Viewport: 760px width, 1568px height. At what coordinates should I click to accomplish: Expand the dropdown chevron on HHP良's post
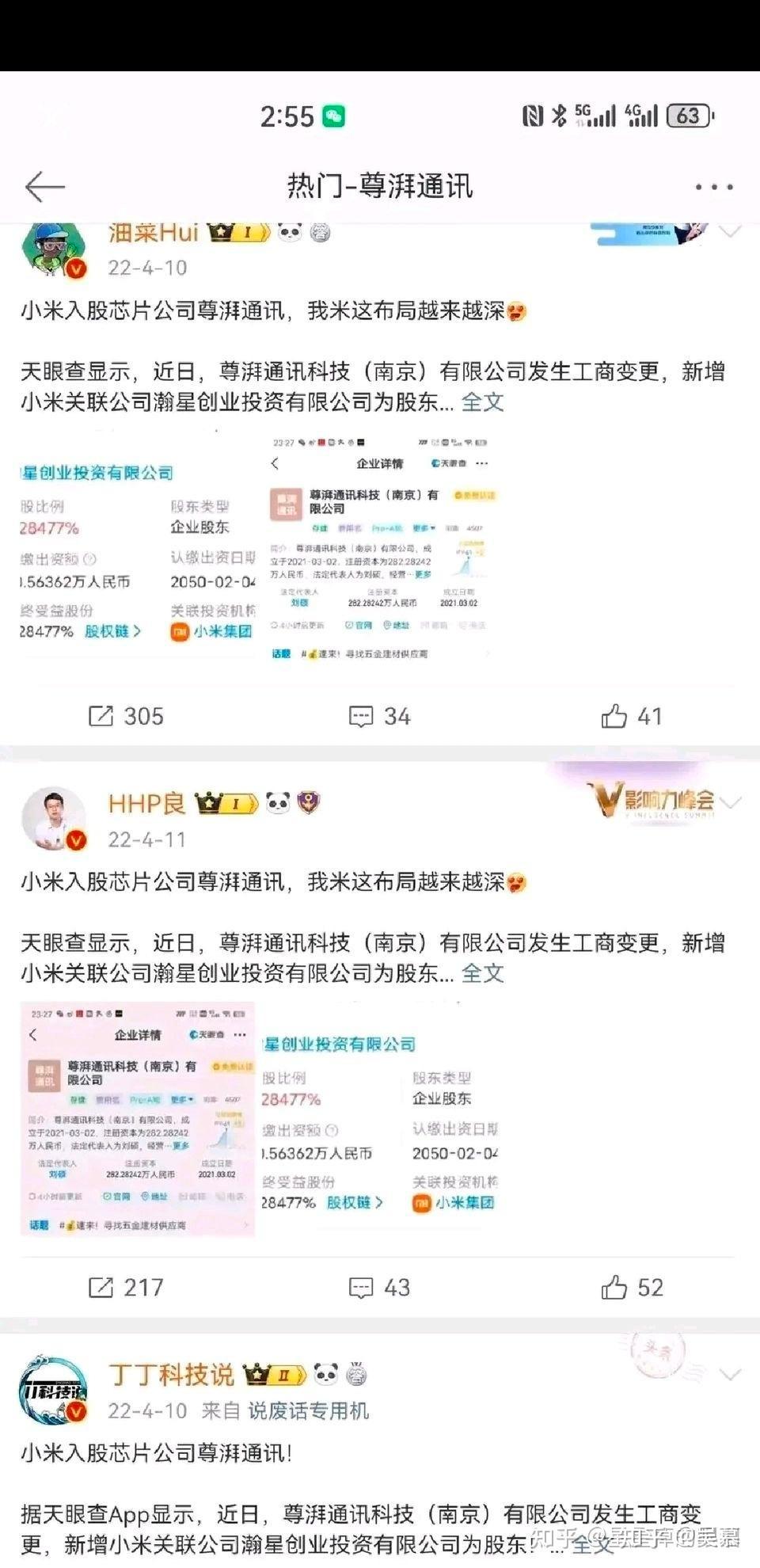coord(730,802)
